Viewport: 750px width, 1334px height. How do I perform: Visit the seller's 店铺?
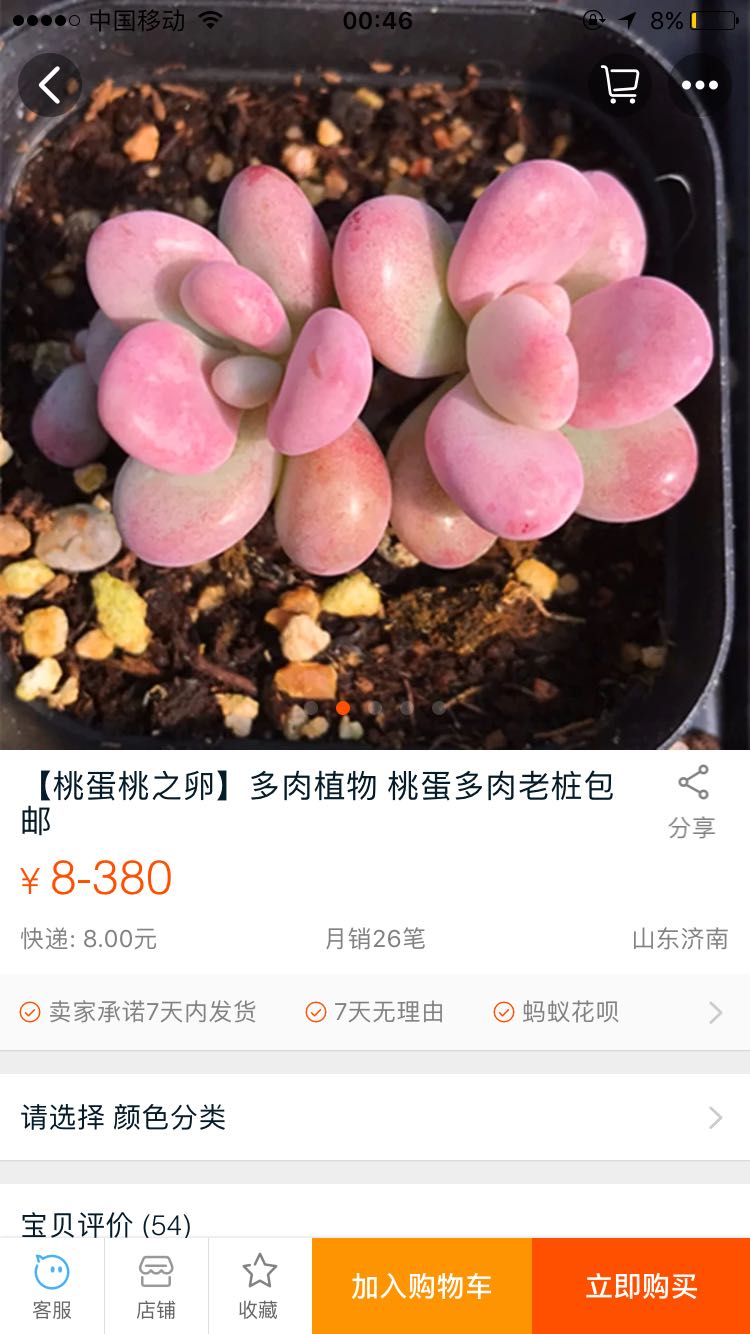pos(156,1286)
